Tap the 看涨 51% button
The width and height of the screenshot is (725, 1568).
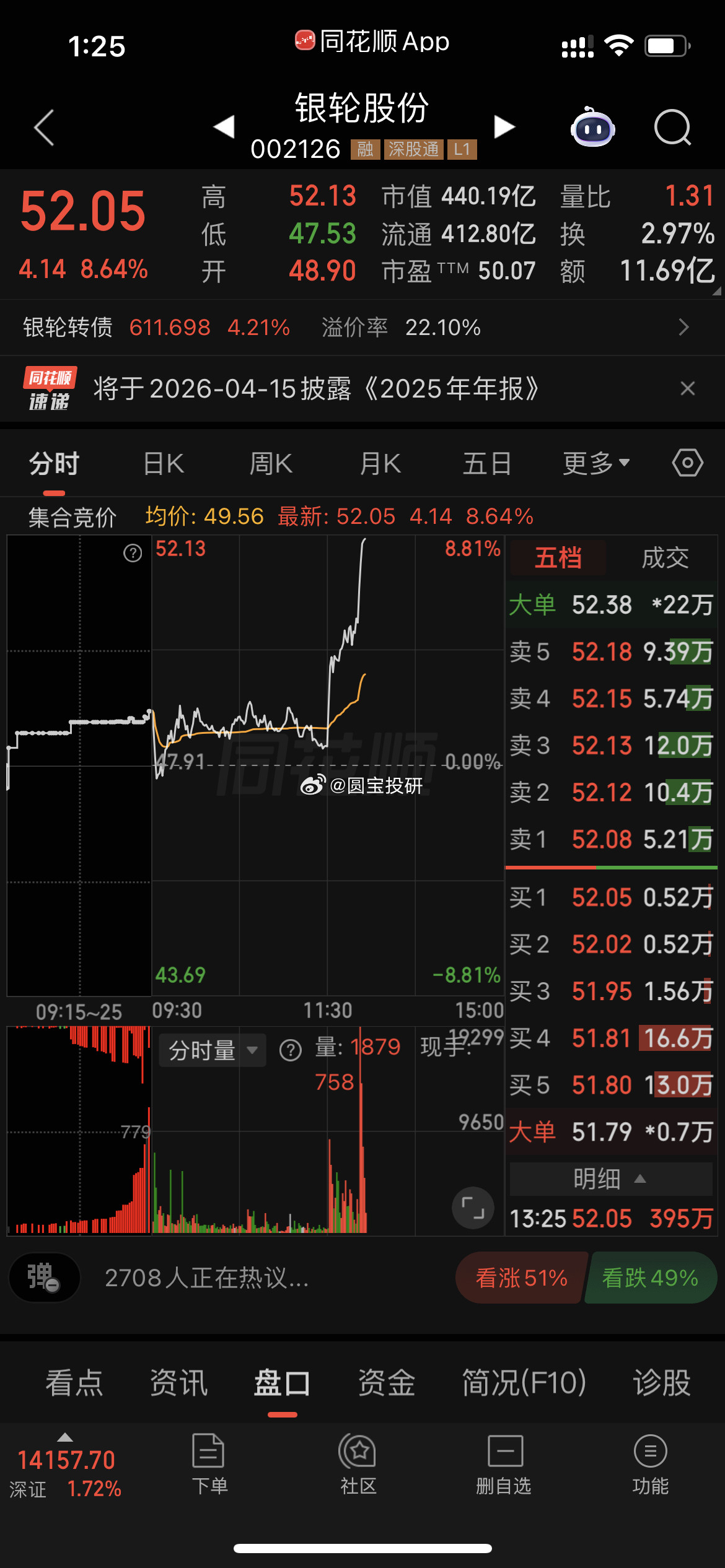pos(521,1277)
